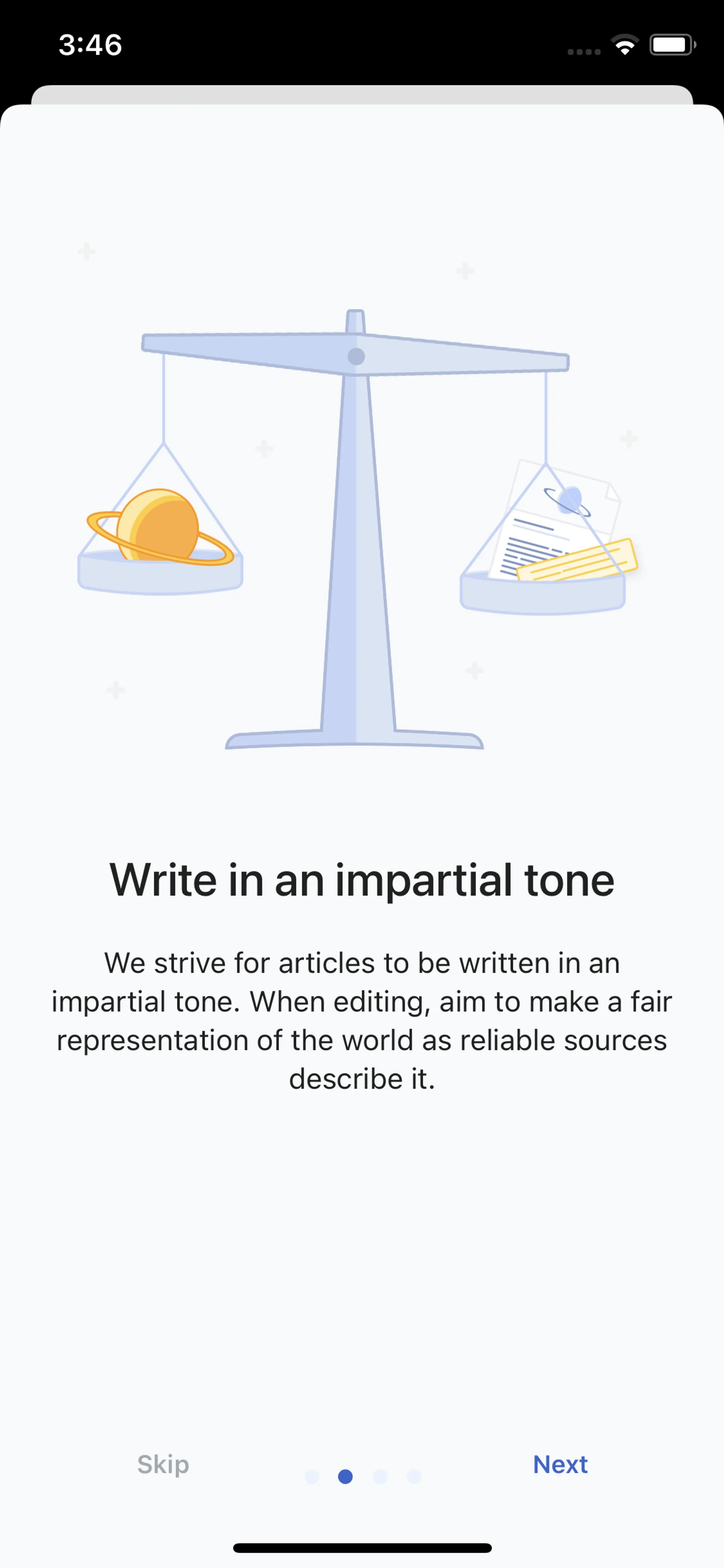Image resolution: width=724 pixels, height=1568 pixels.
Task: Tap the page indicator dots
Action: click(x=363, y=1477)
